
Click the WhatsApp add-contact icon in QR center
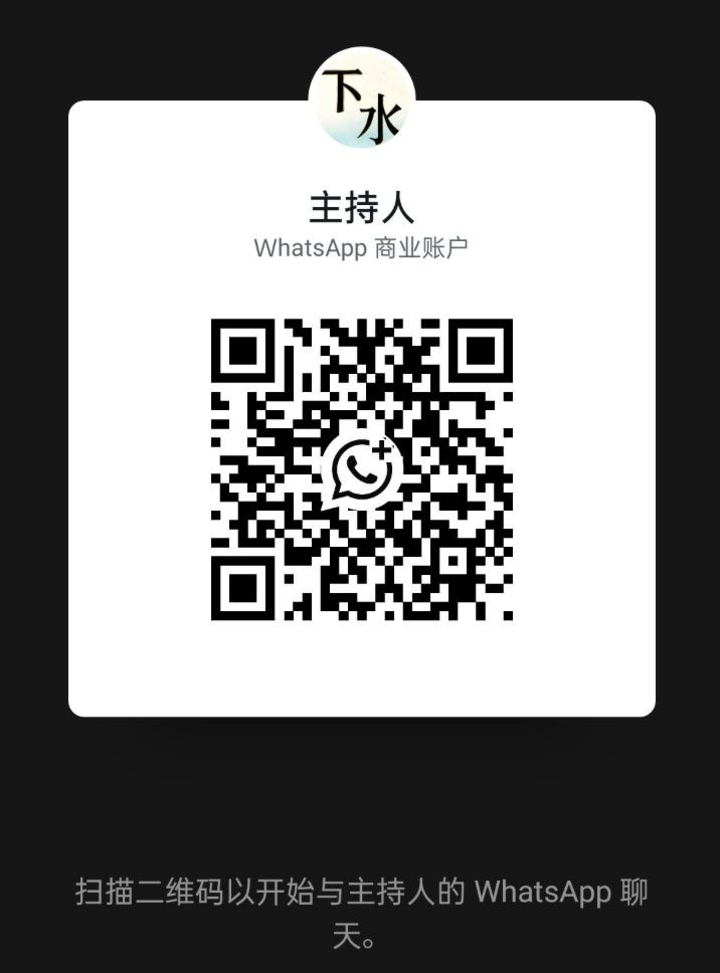pyautogui.click(x=360, y=470)
